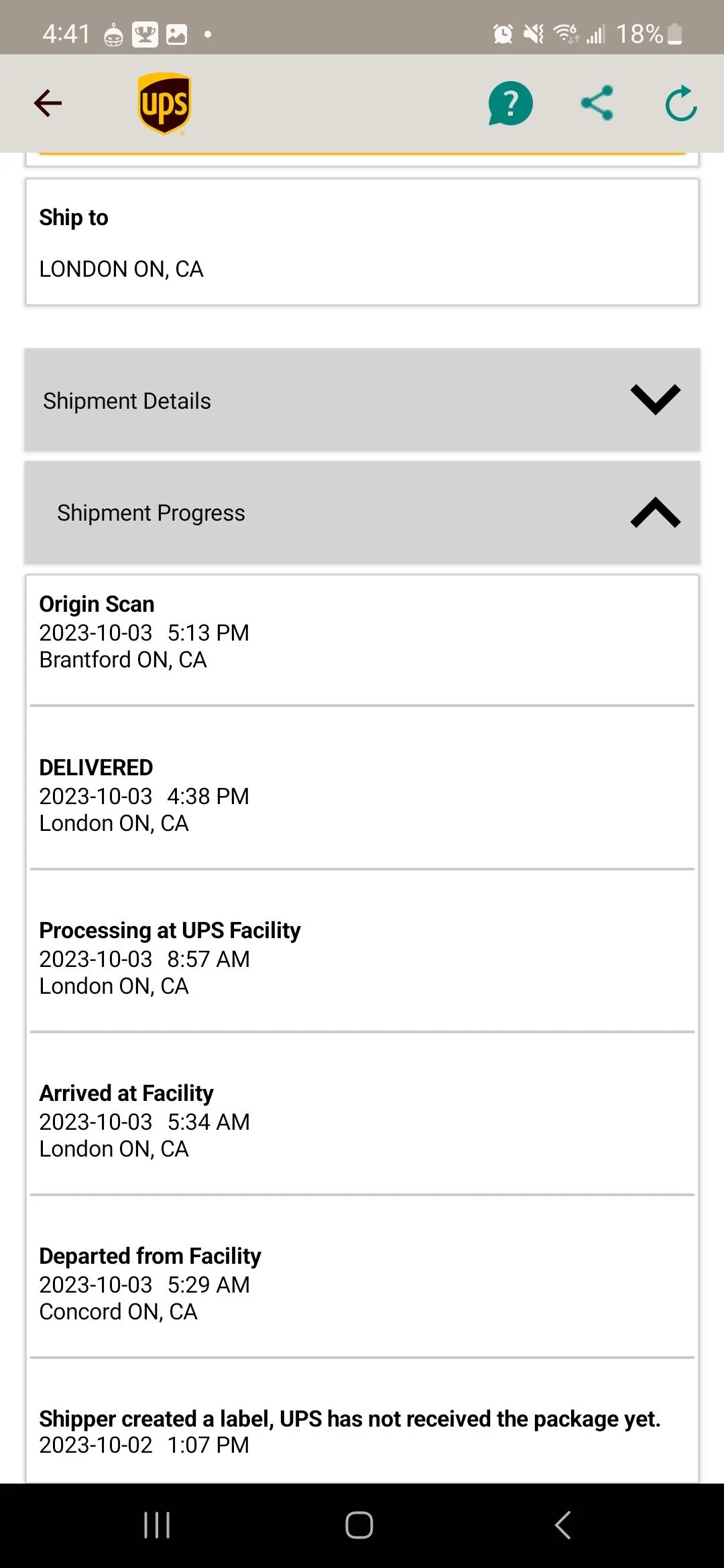Tap the UPS logo in the header
Screen dimensions: 724x1568
[163, 103]
